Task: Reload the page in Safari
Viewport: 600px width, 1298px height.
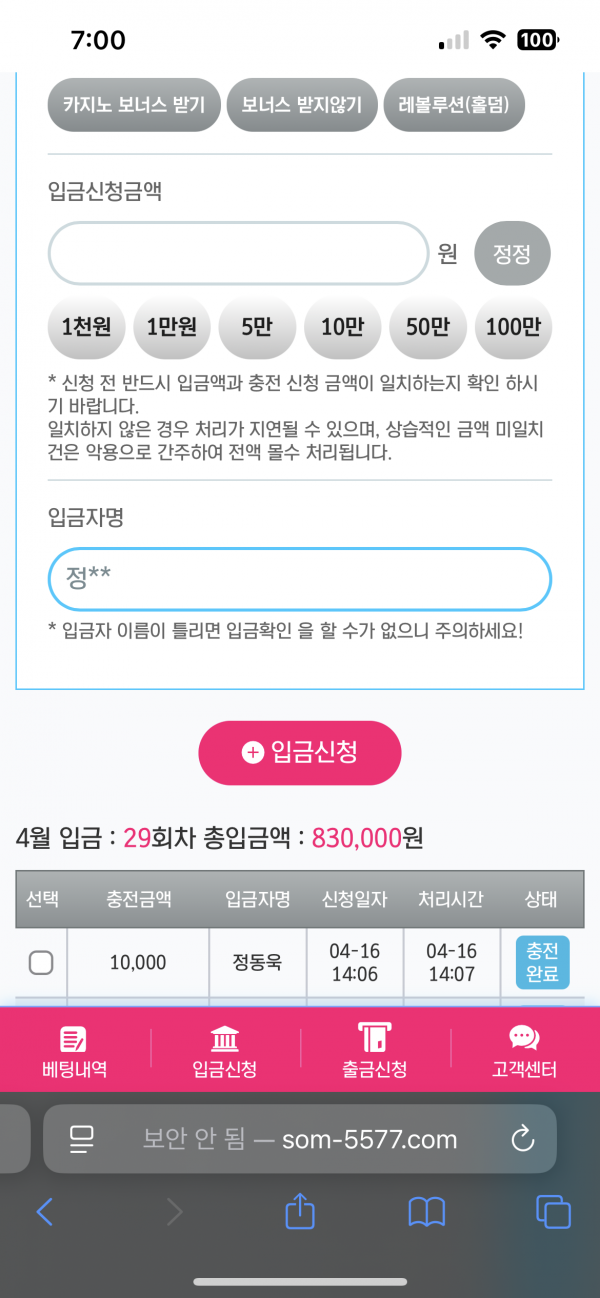Action: pos(522,1138)
